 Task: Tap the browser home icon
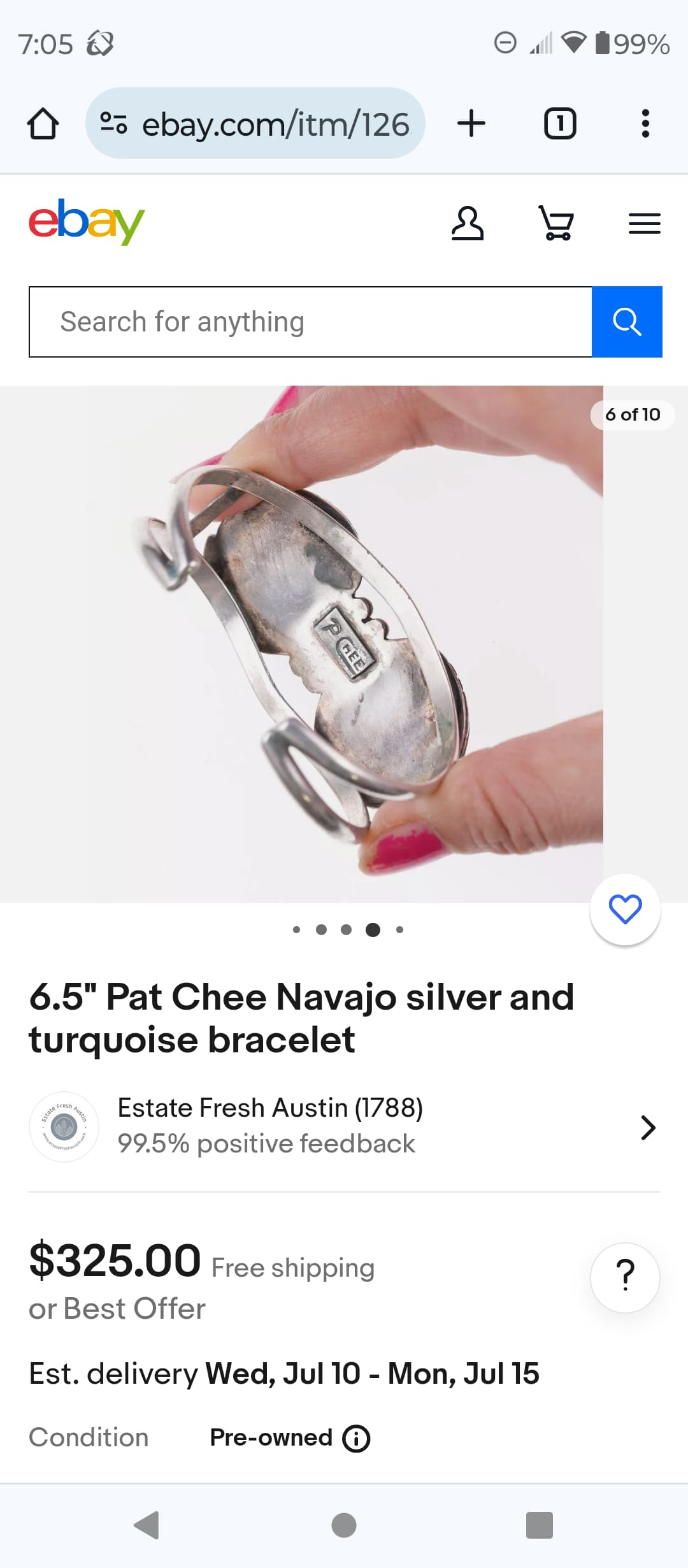(x=43, y=124)
